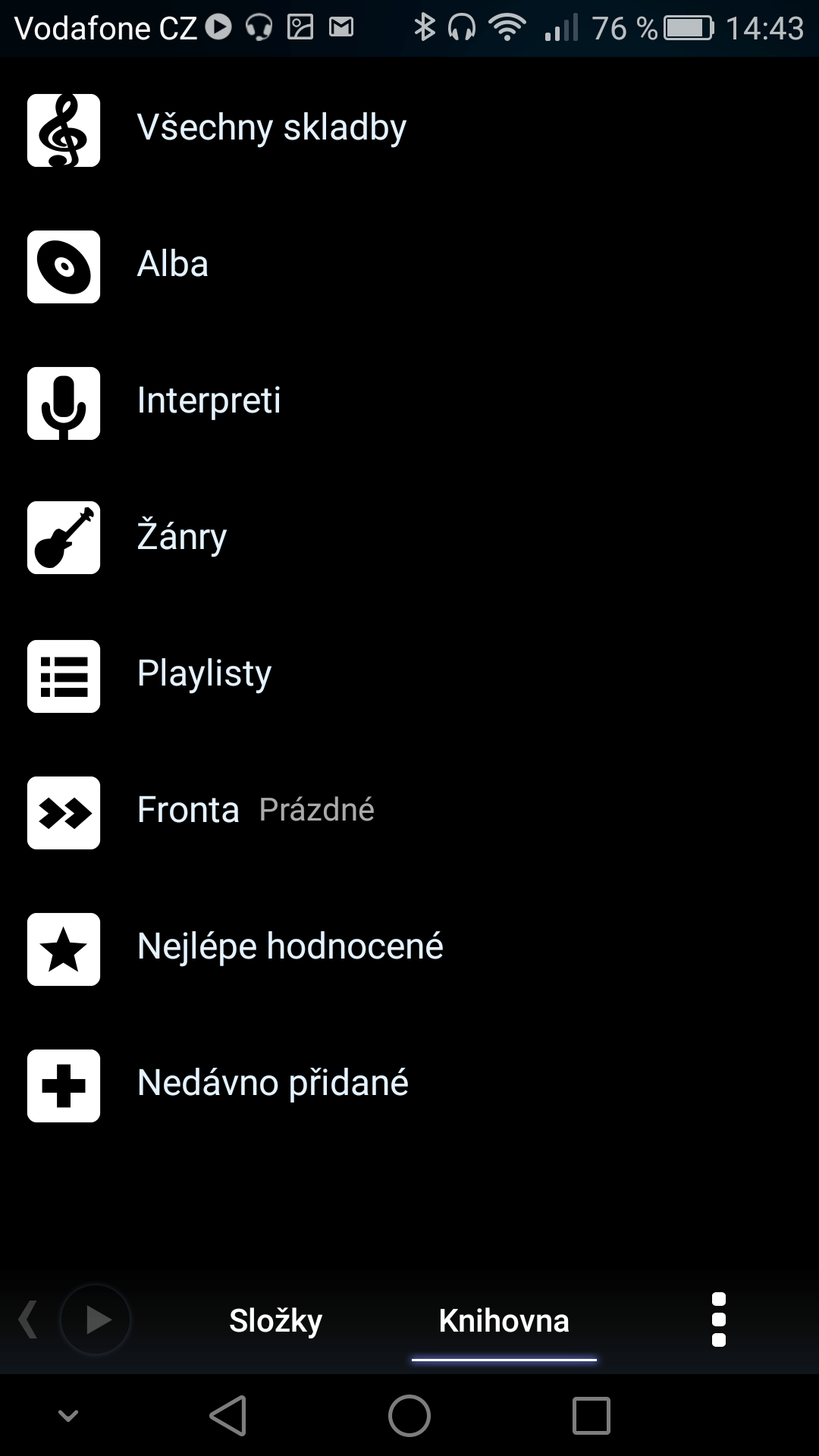Screen dimensions: 819x1456
Task: Open Žánry
Action: click(409, 538)
